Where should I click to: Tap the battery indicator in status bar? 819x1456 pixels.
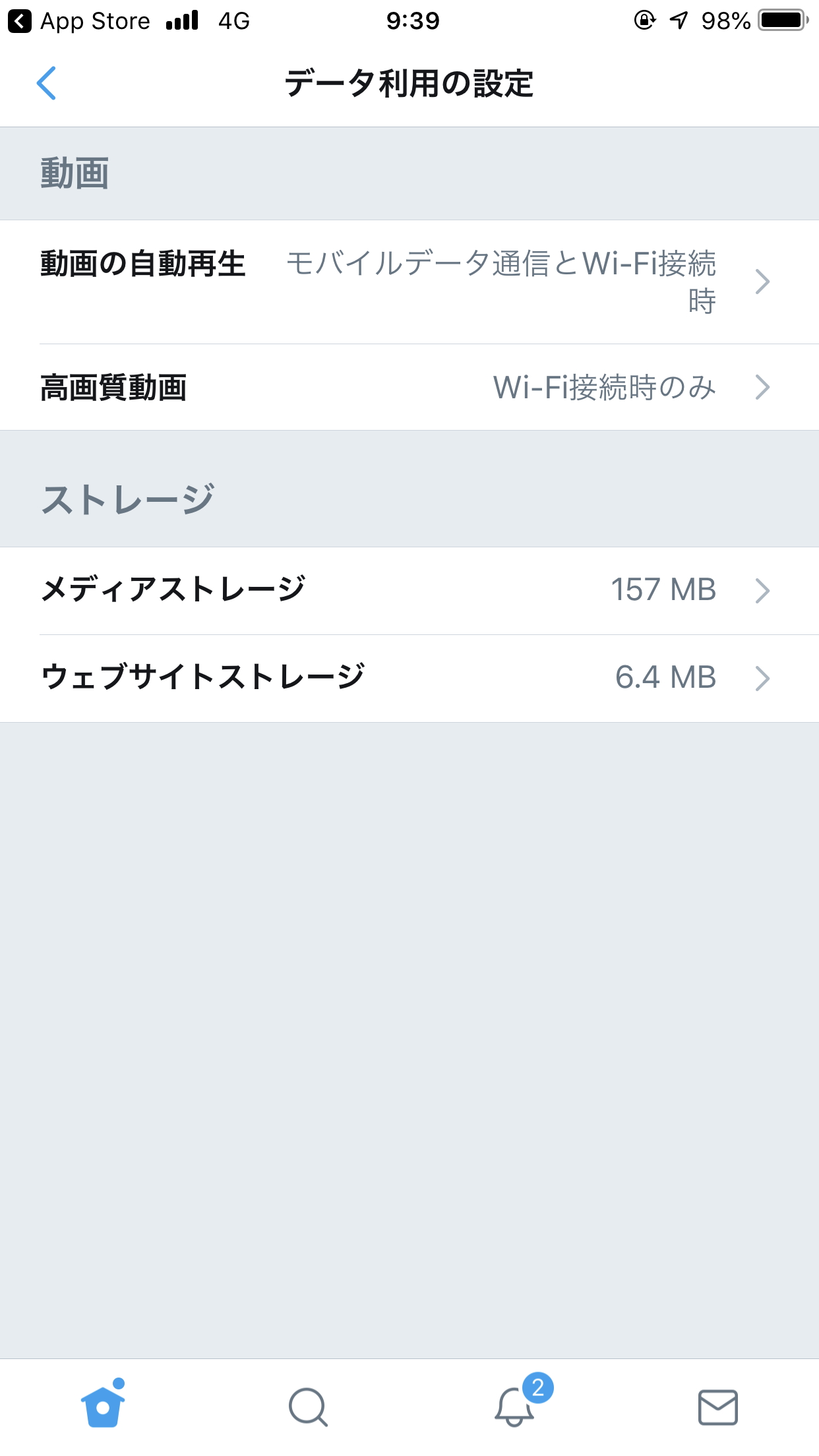pyautogui.click(x=782, y=20)
